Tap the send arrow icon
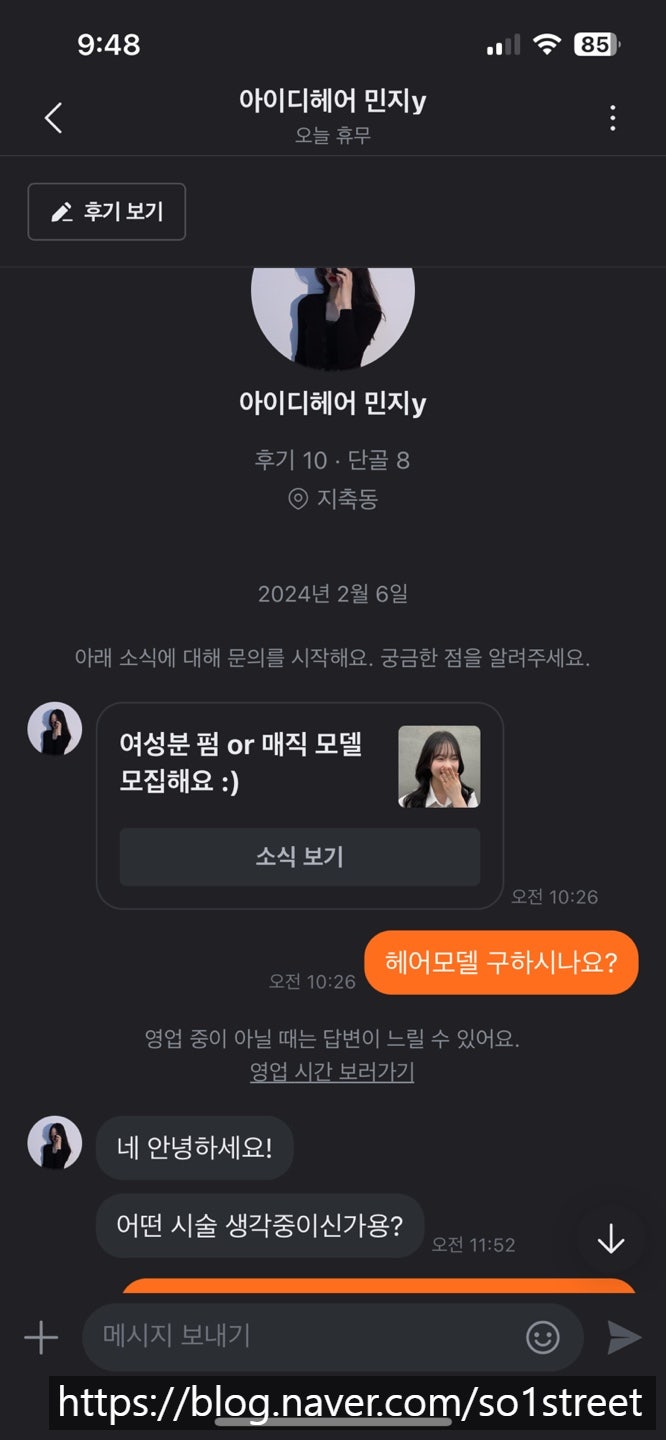Screen dimensions: 666x1440 624,1337
